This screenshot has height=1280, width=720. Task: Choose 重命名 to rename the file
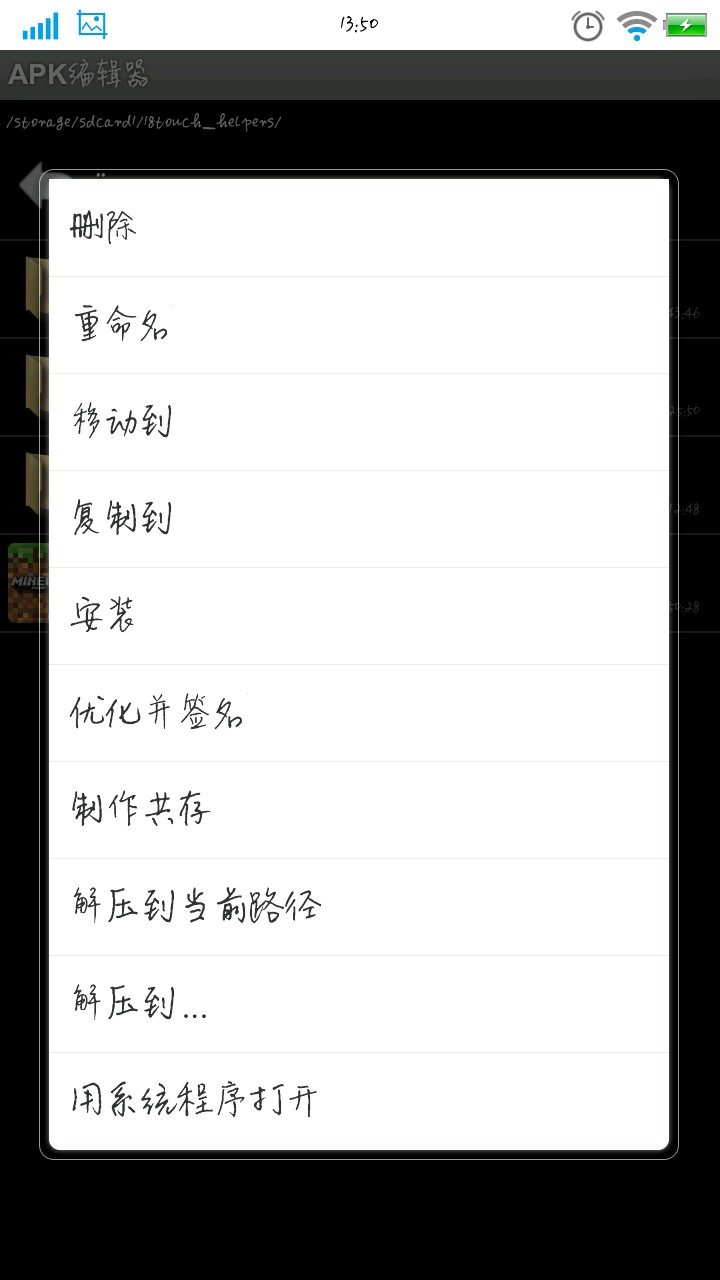[x=358, y=325]
